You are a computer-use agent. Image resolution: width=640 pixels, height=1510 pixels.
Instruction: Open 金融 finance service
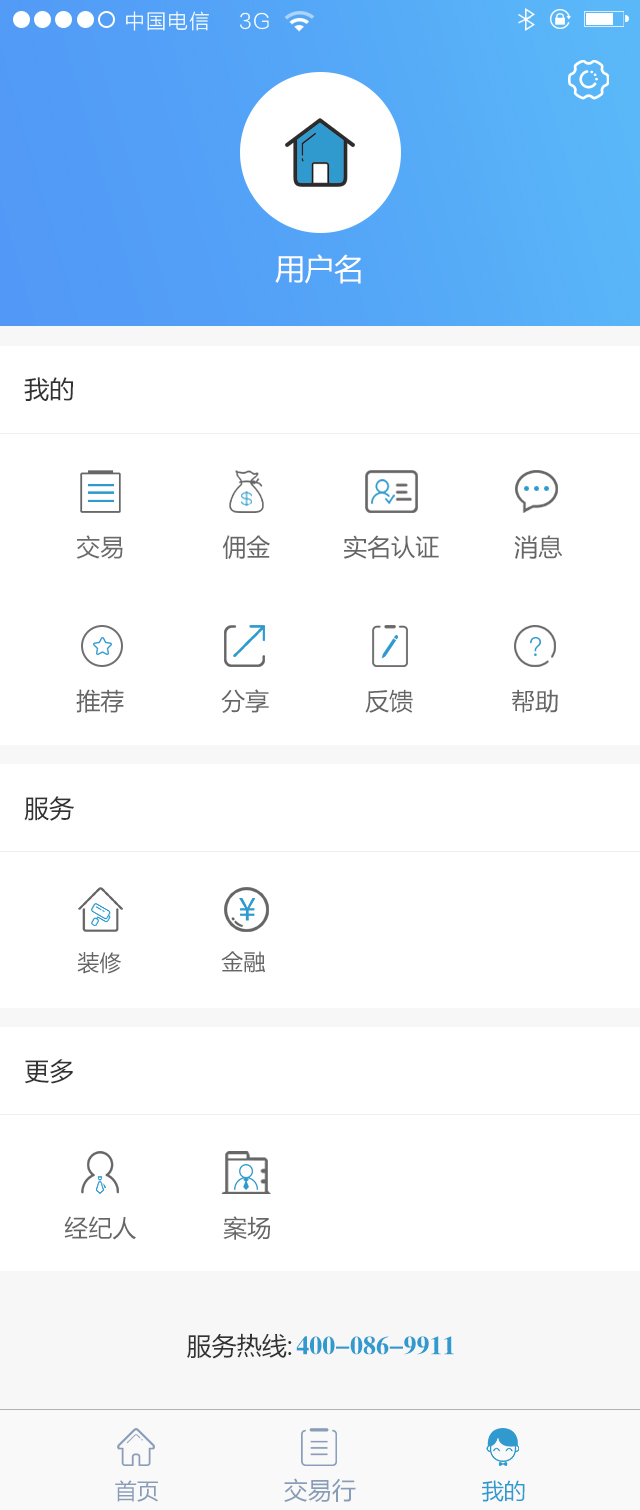click(245, 928)
